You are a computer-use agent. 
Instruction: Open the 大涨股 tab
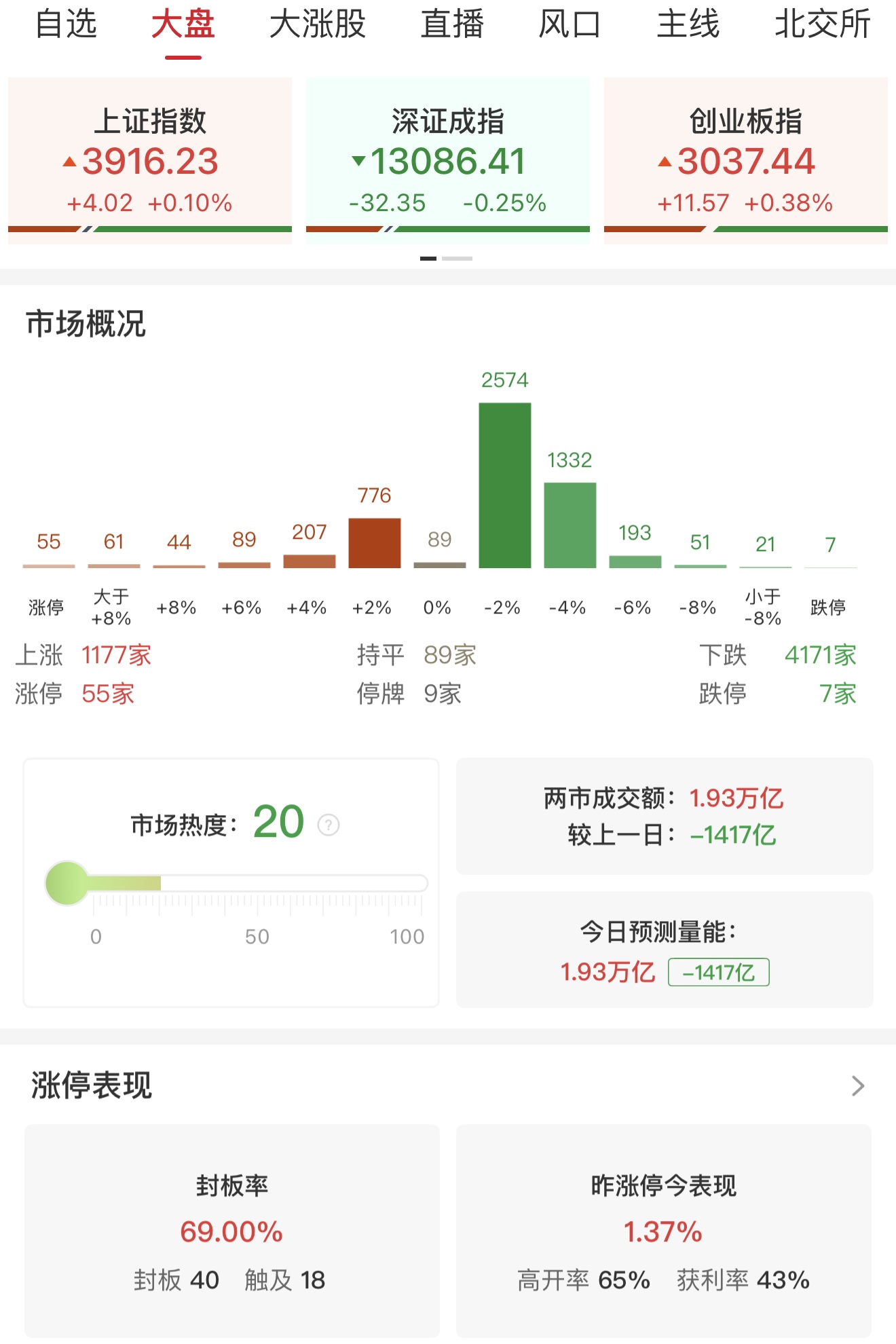[317, 25]
